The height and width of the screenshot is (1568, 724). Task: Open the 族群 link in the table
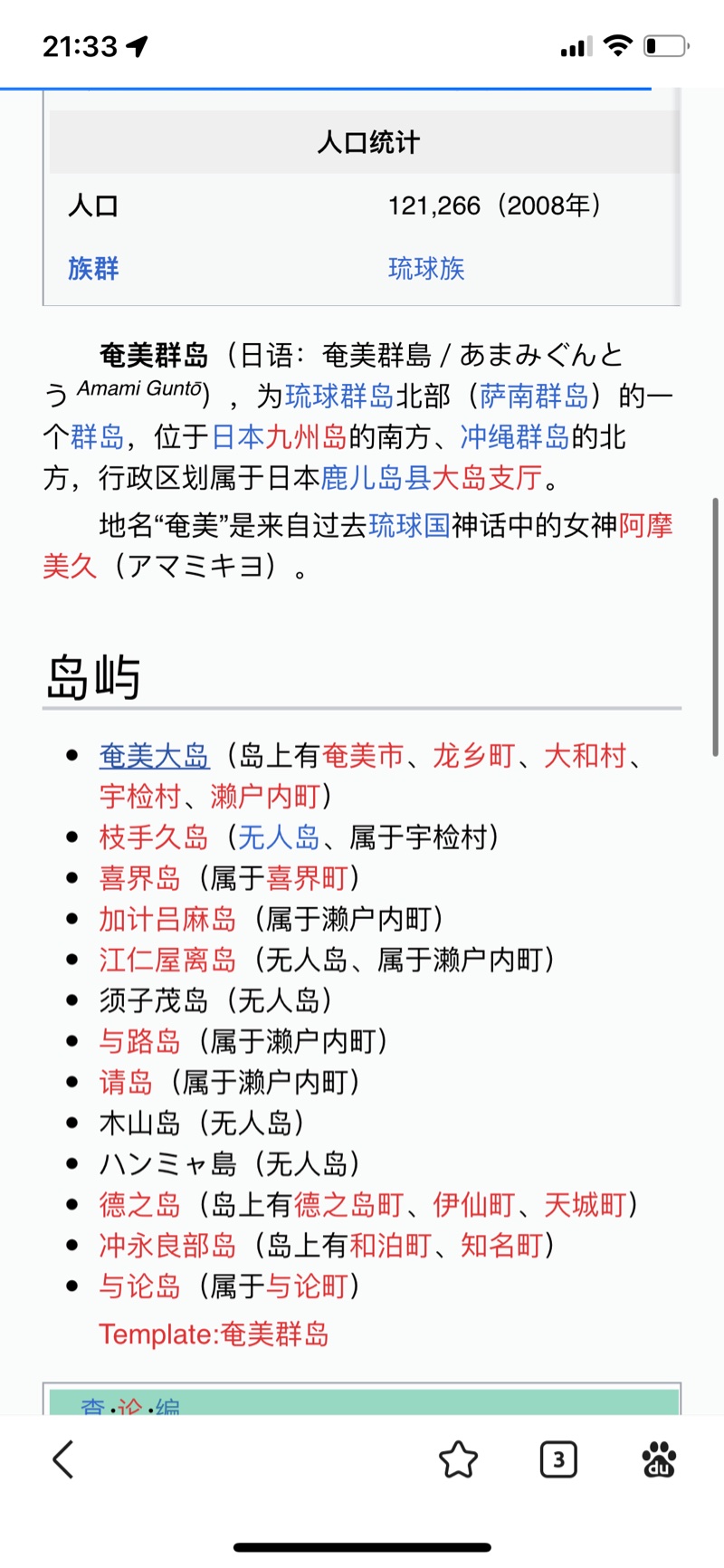point(93,268)
